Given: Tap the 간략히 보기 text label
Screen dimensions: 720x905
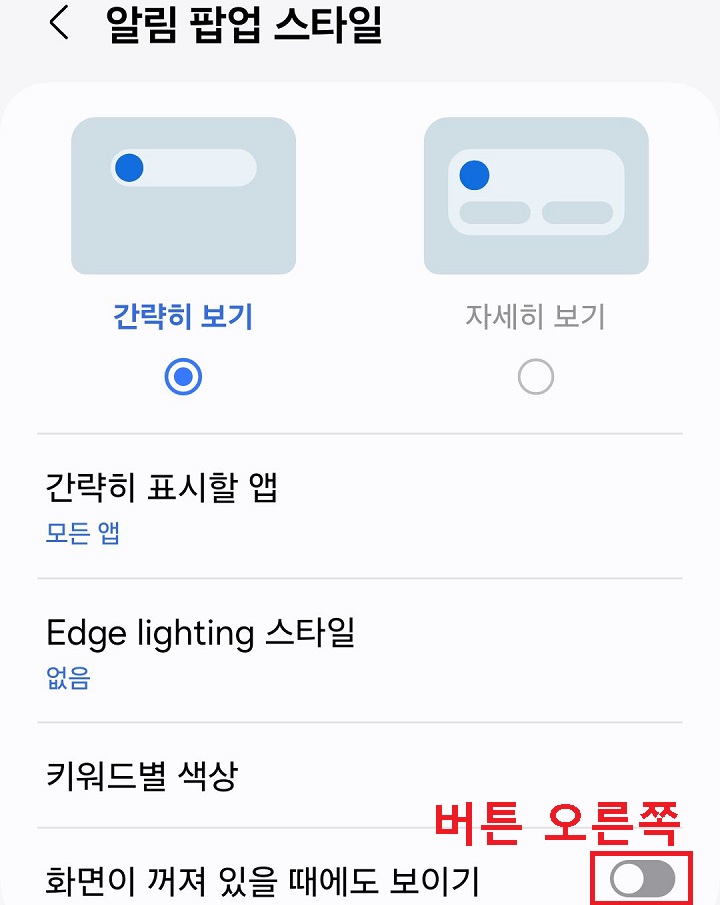Looking at the screenshot, I should pyautogui.click(x=184, y=315).
